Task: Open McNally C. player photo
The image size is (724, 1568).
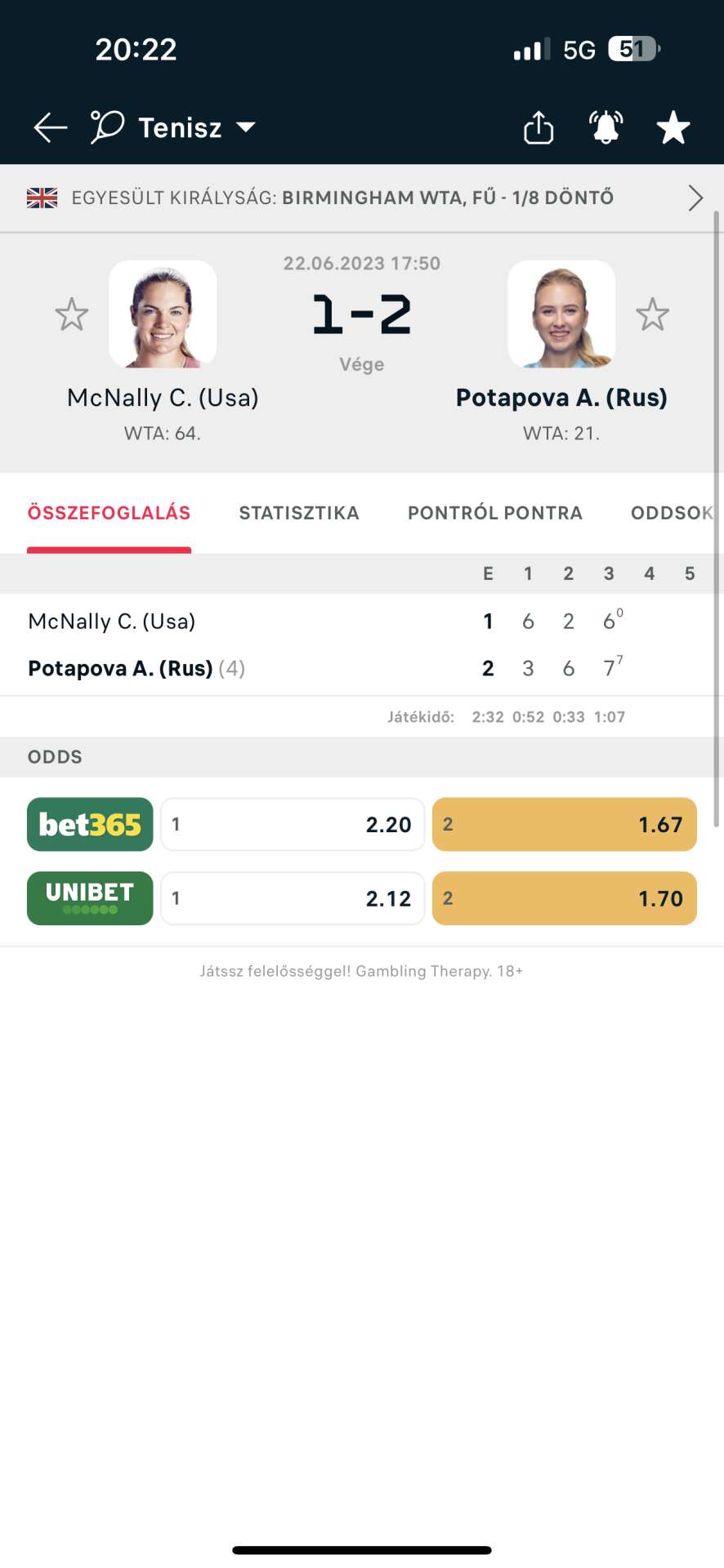Action: click(x=163, y=314)
